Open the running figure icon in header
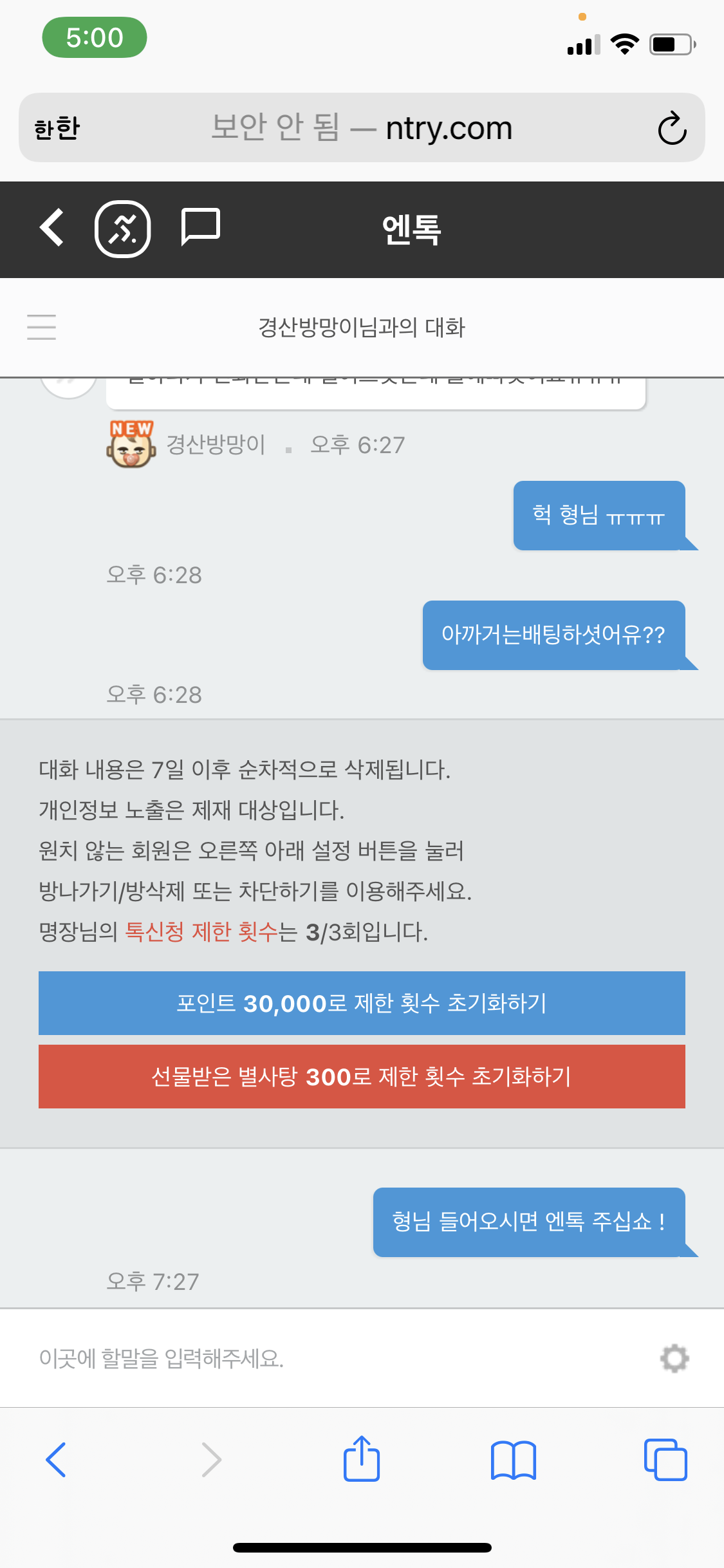 (122, 229)
